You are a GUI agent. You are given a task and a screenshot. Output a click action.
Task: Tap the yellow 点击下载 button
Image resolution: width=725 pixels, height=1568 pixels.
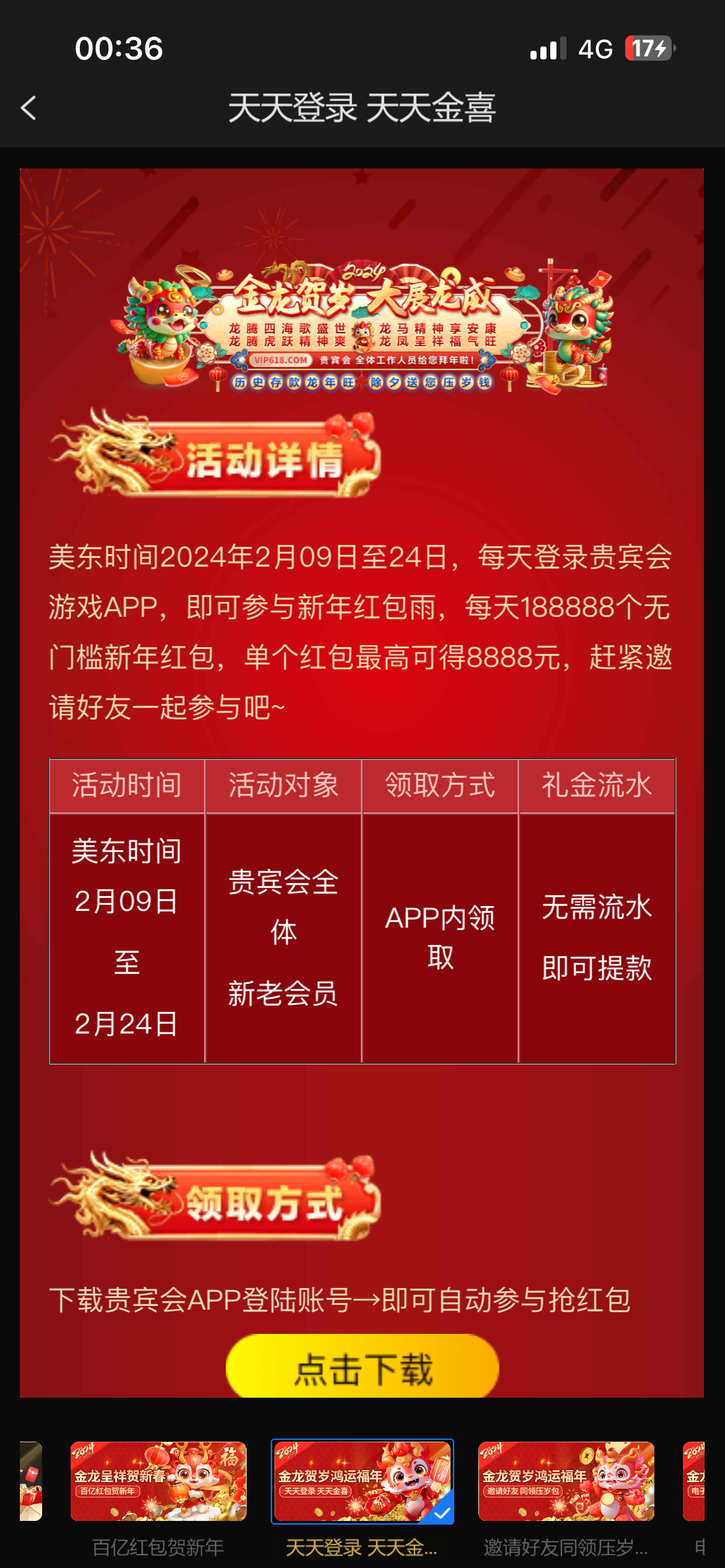pos(362,1367)
